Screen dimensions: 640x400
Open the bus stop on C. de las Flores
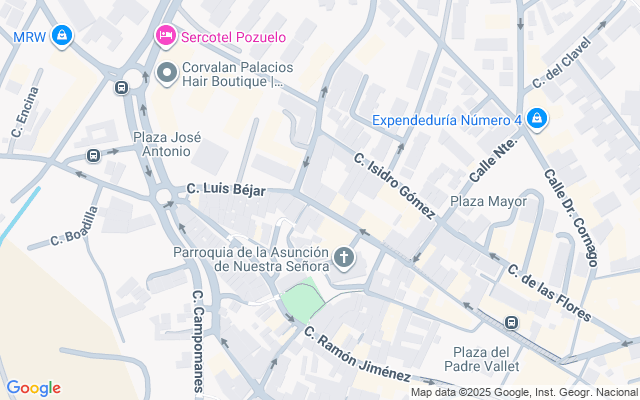(x=511, y=322)
